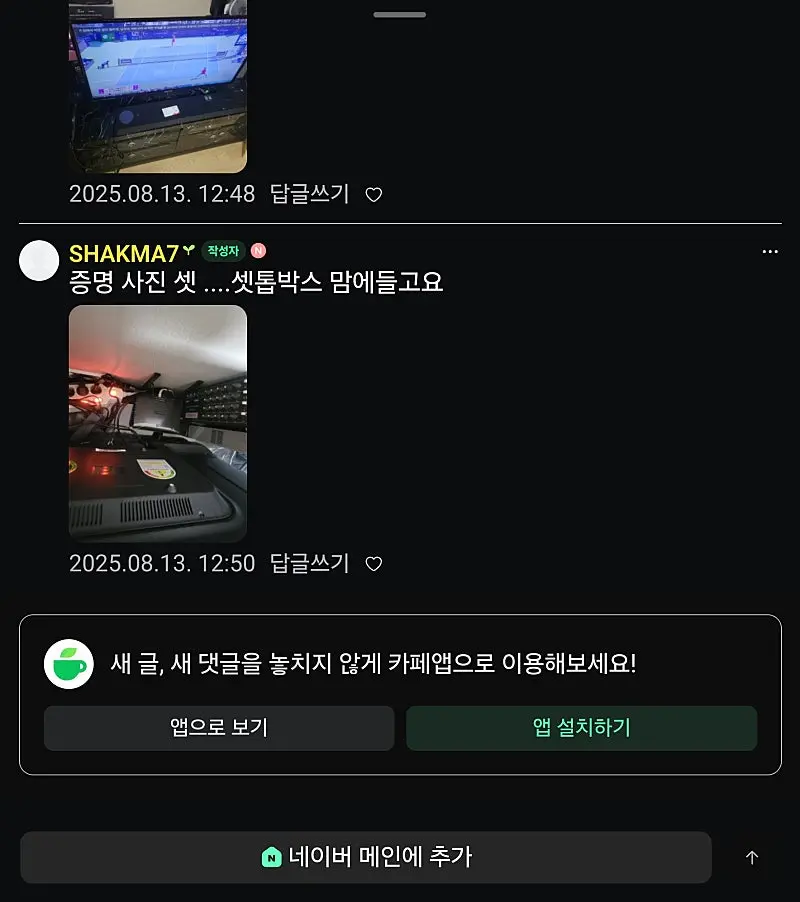Tap 답글쓰기 under the 12:48 comment
This screenshot has width=800, height=902.
pos(309,194)
